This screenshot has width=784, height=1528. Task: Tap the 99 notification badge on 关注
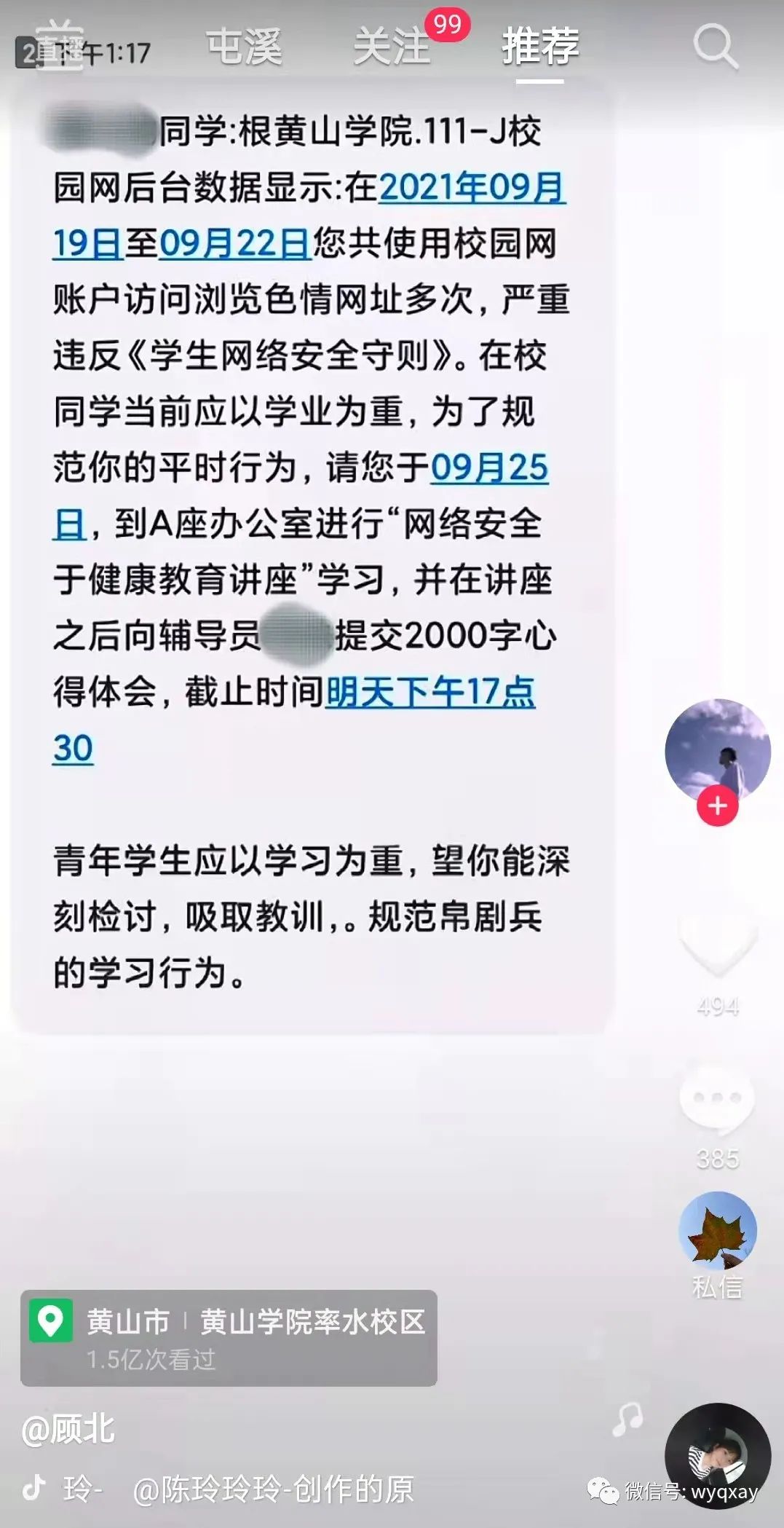coord(449,24)
